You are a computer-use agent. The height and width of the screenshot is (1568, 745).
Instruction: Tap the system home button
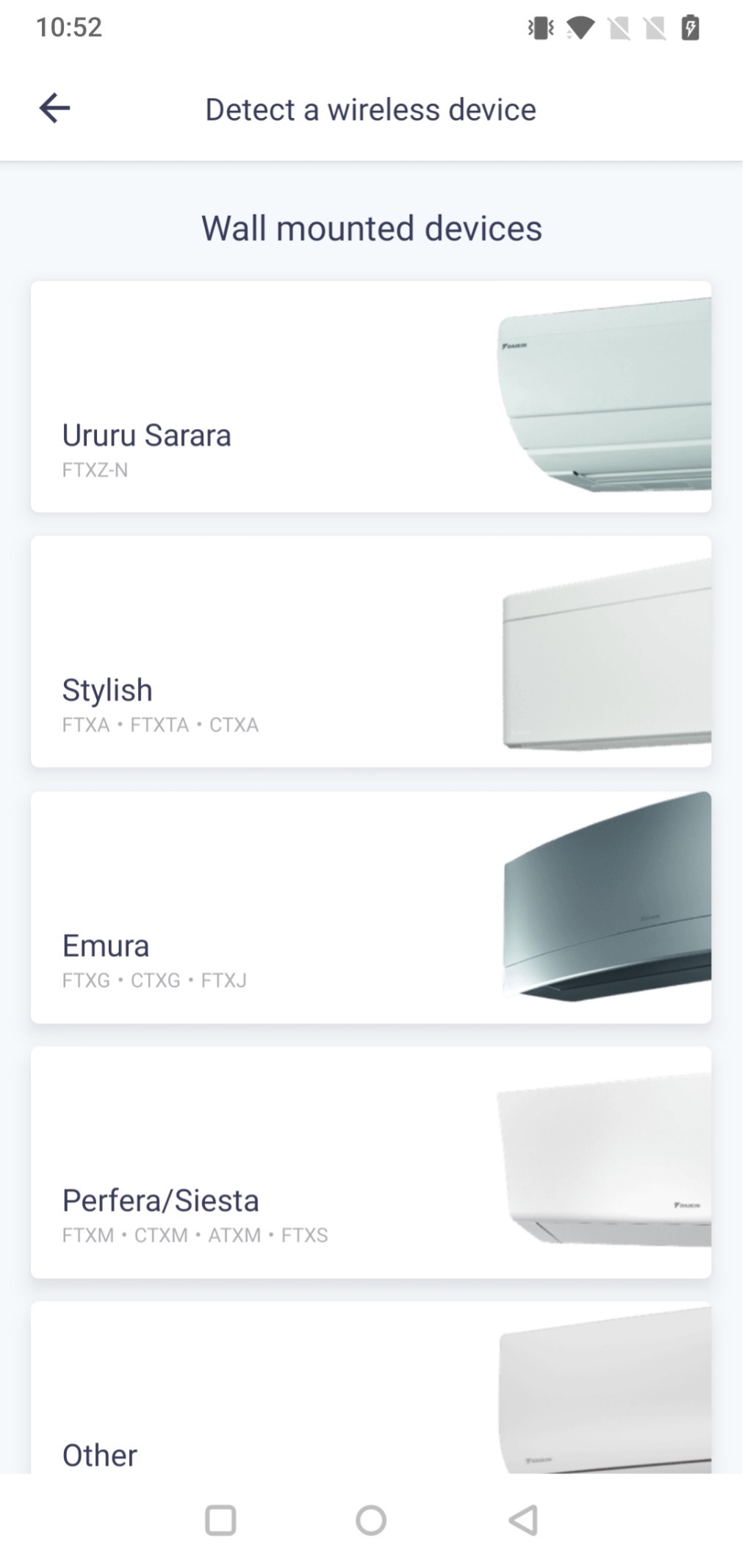[371, 1520]
